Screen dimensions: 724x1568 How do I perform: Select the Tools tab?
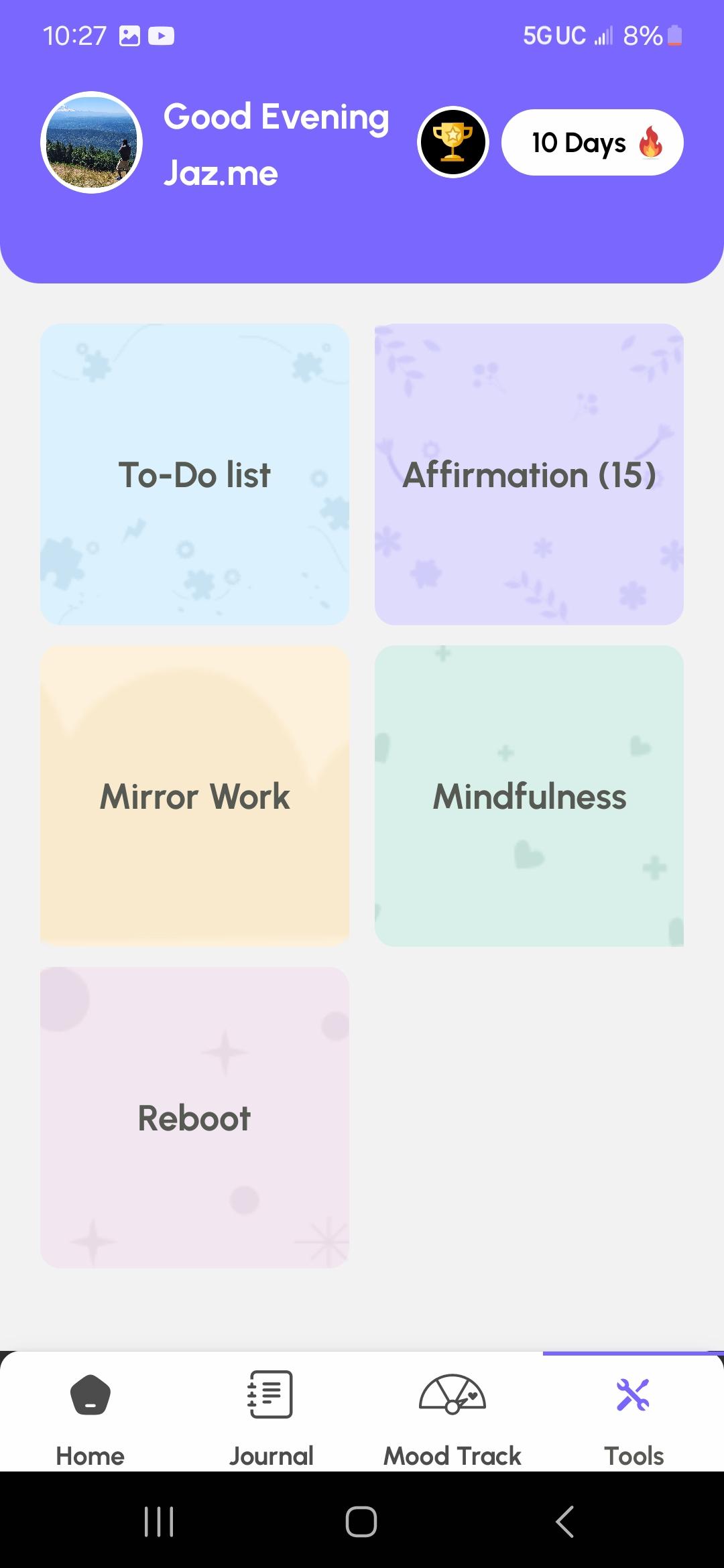(x=633, y=1415)
